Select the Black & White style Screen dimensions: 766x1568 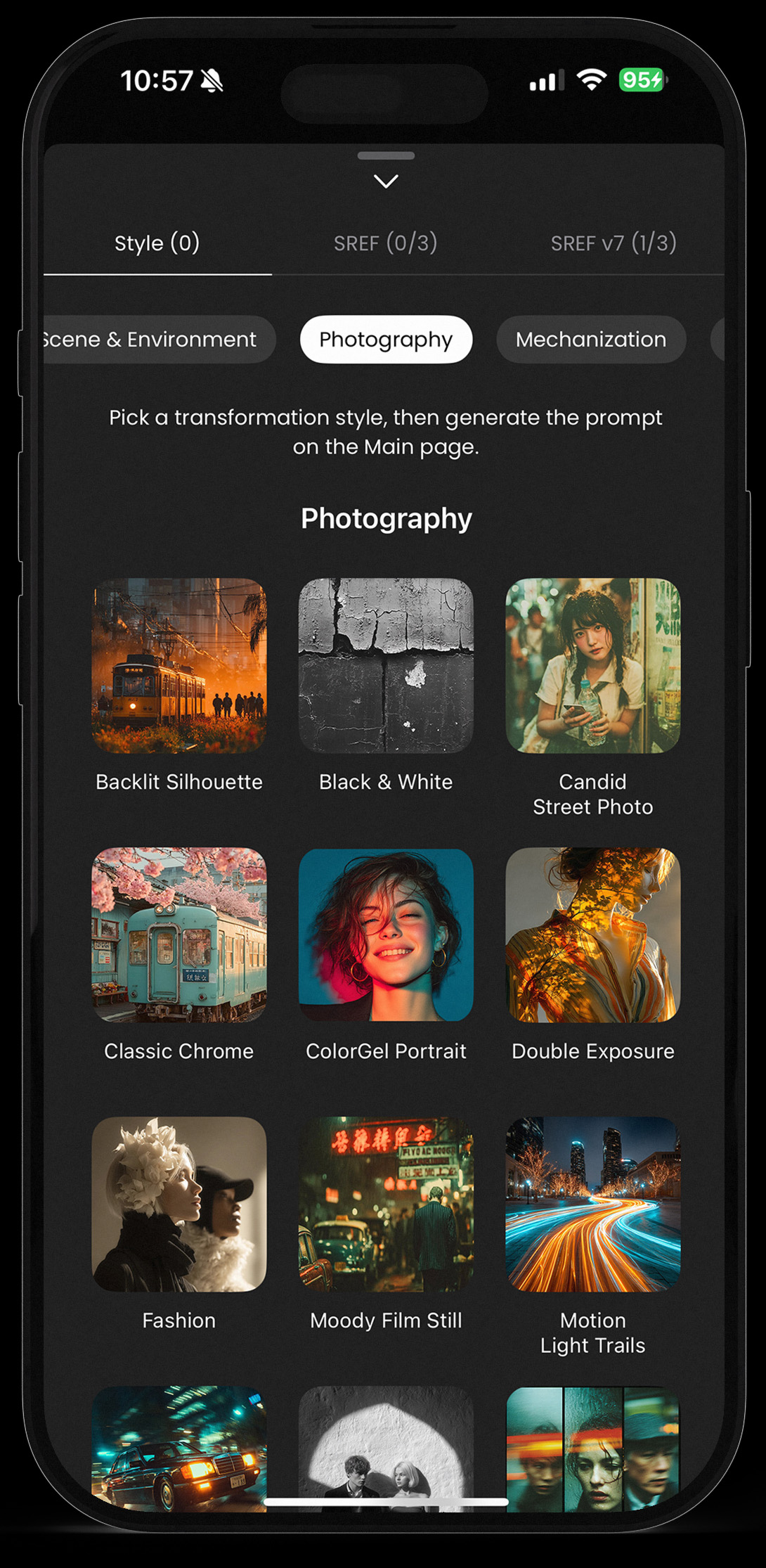(x=386, y=665)
